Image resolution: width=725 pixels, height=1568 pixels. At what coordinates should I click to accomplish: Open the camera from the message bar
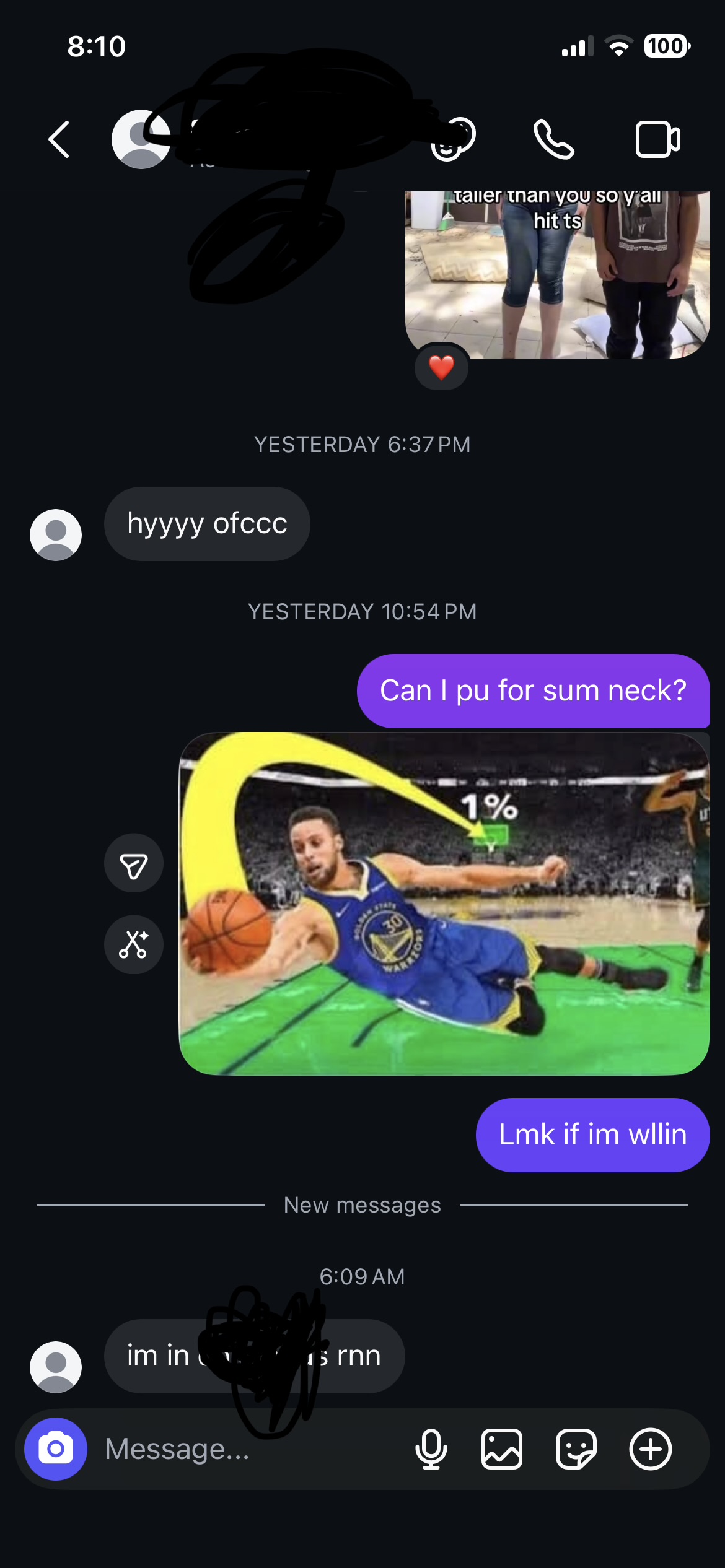[x=56, y=1448]
